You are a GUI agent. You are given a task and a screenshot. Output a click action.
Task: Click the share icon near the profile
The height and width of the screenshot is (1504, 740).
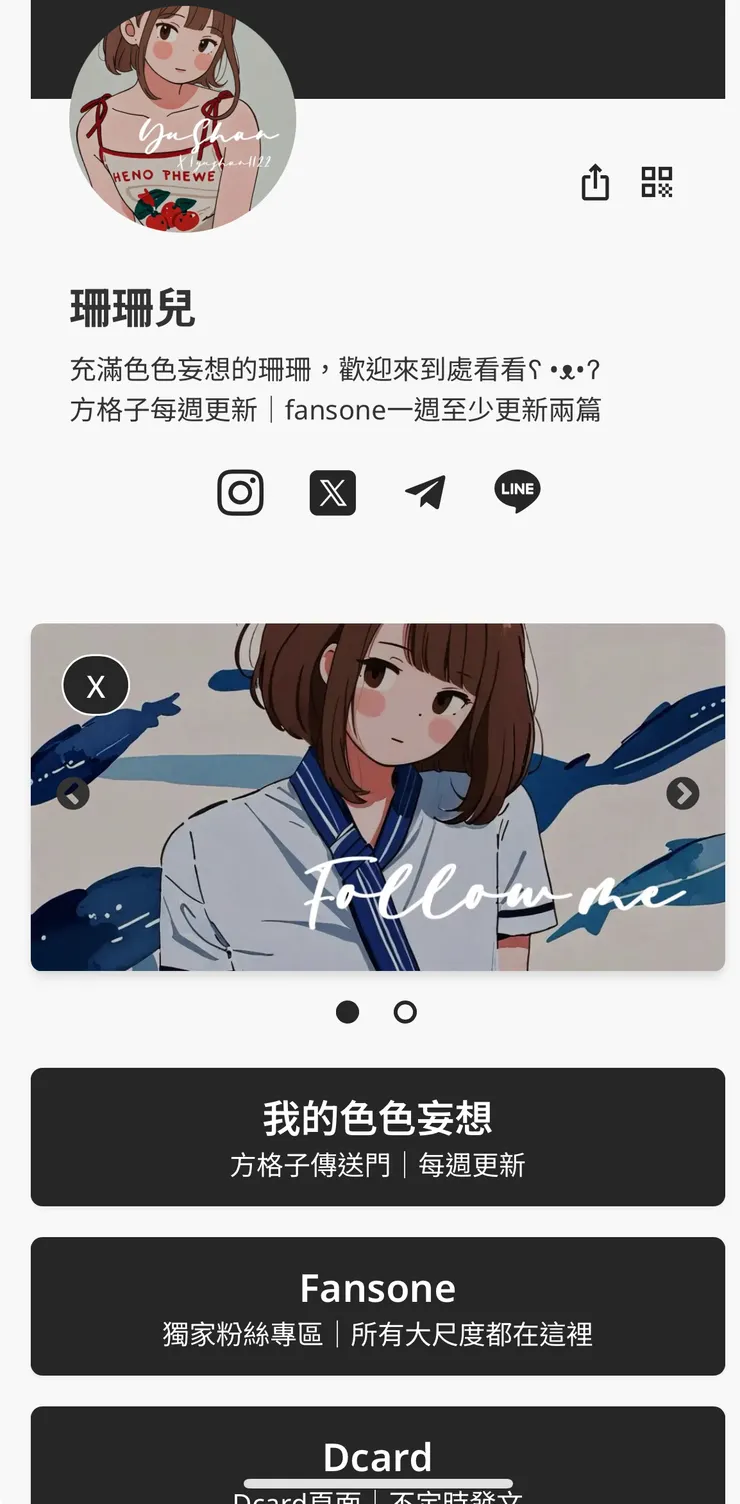pos(596,182)
